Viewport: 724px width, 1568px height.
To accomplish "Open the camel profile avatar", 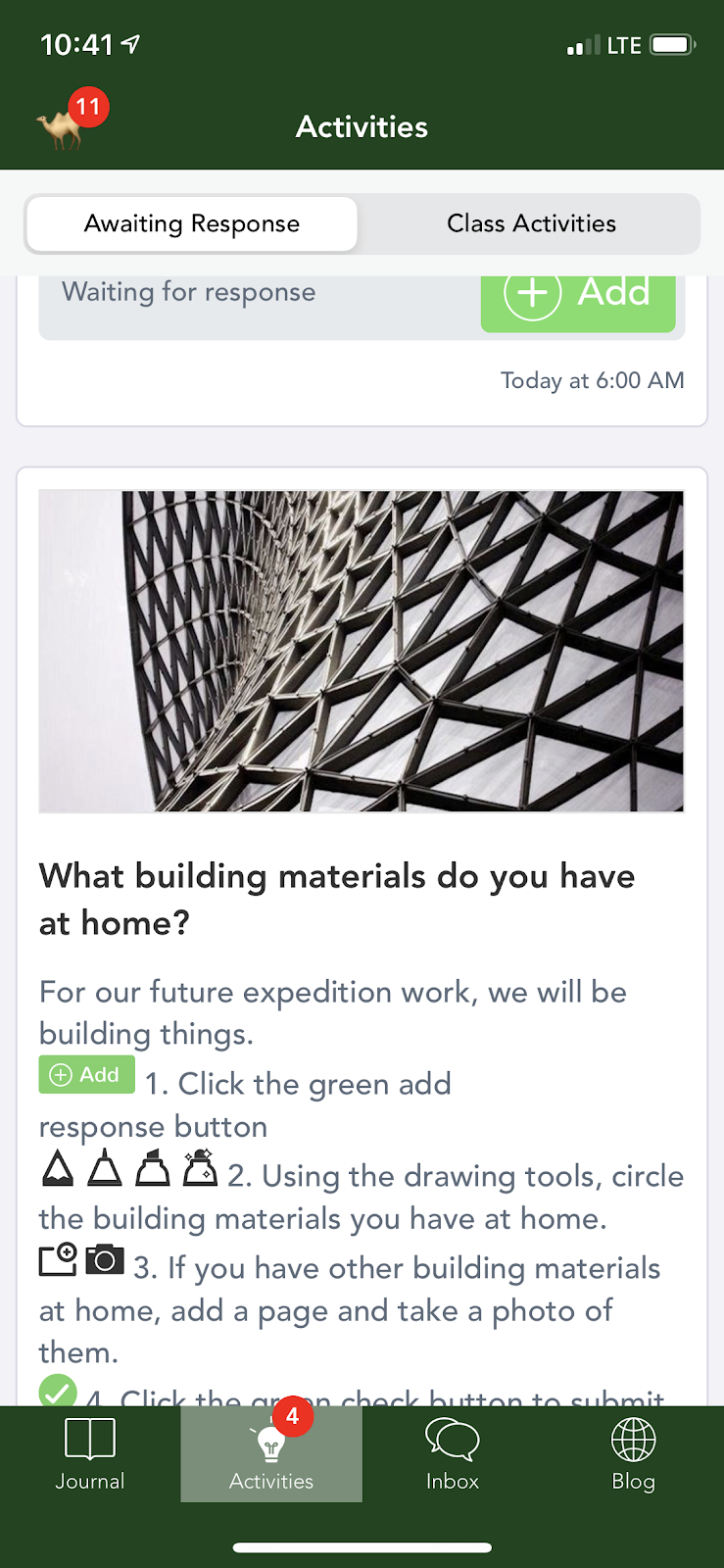I will coord(62,128).
